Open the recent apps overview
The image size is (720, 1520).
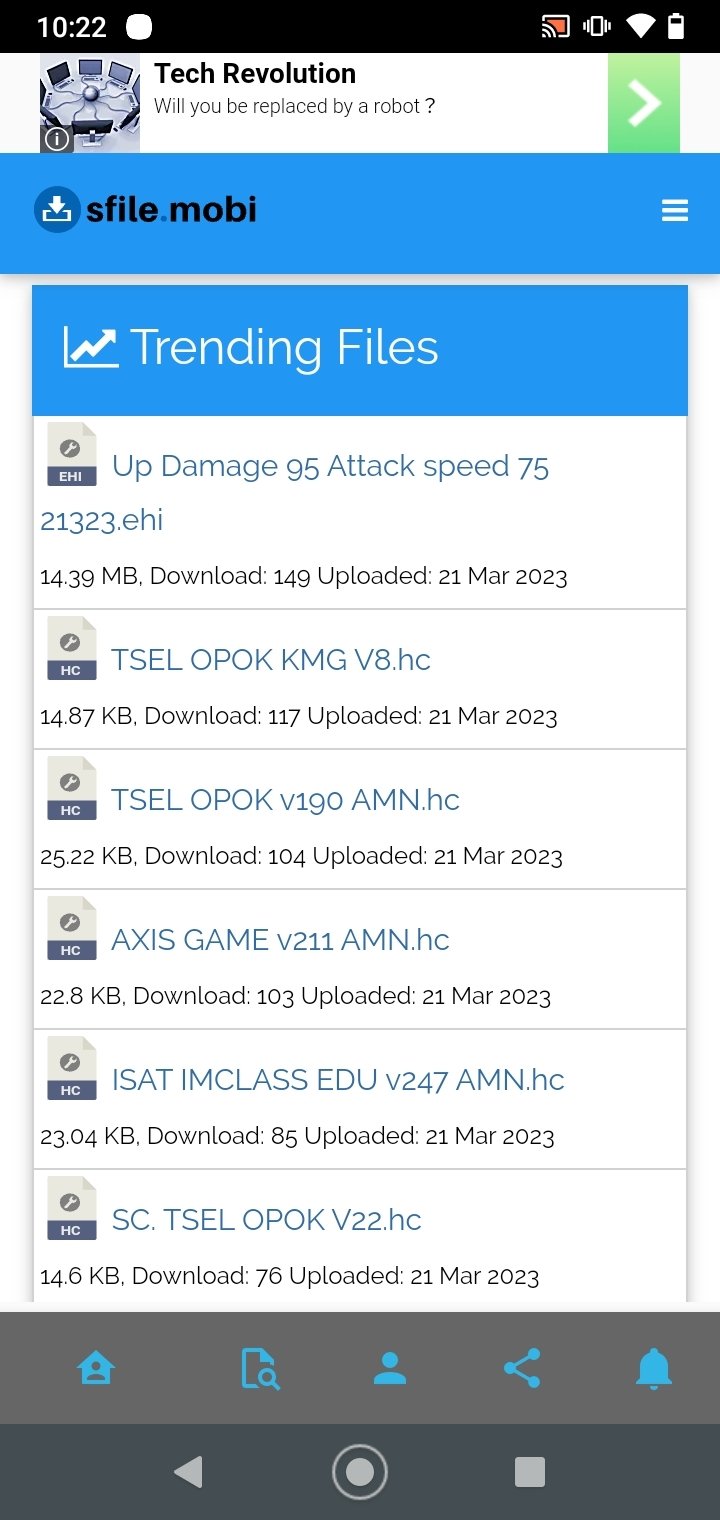point(529,1472)
